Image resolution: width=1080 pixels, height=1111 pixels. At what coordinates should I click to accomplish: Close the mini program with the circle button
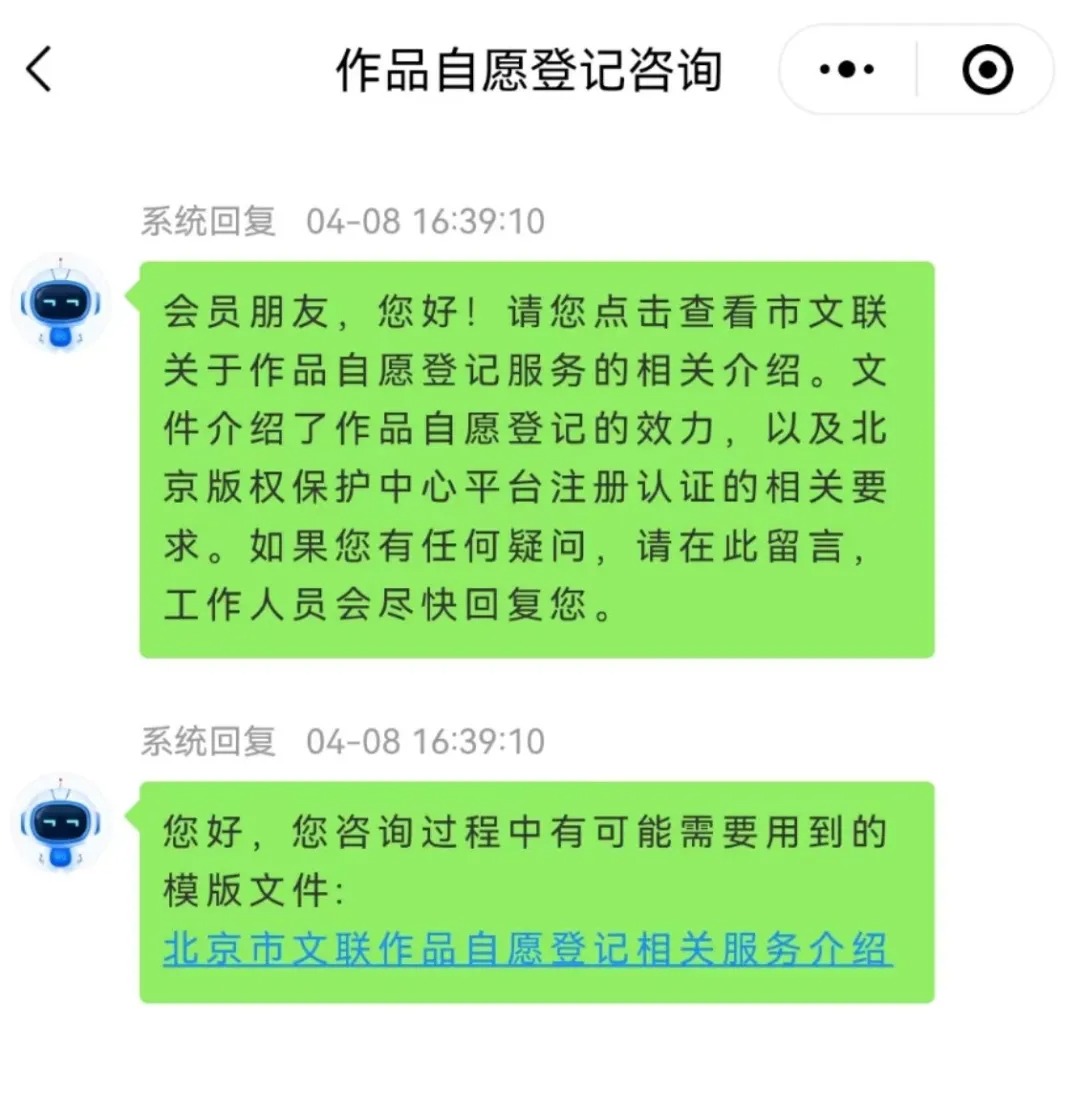[x=987, y=70]
